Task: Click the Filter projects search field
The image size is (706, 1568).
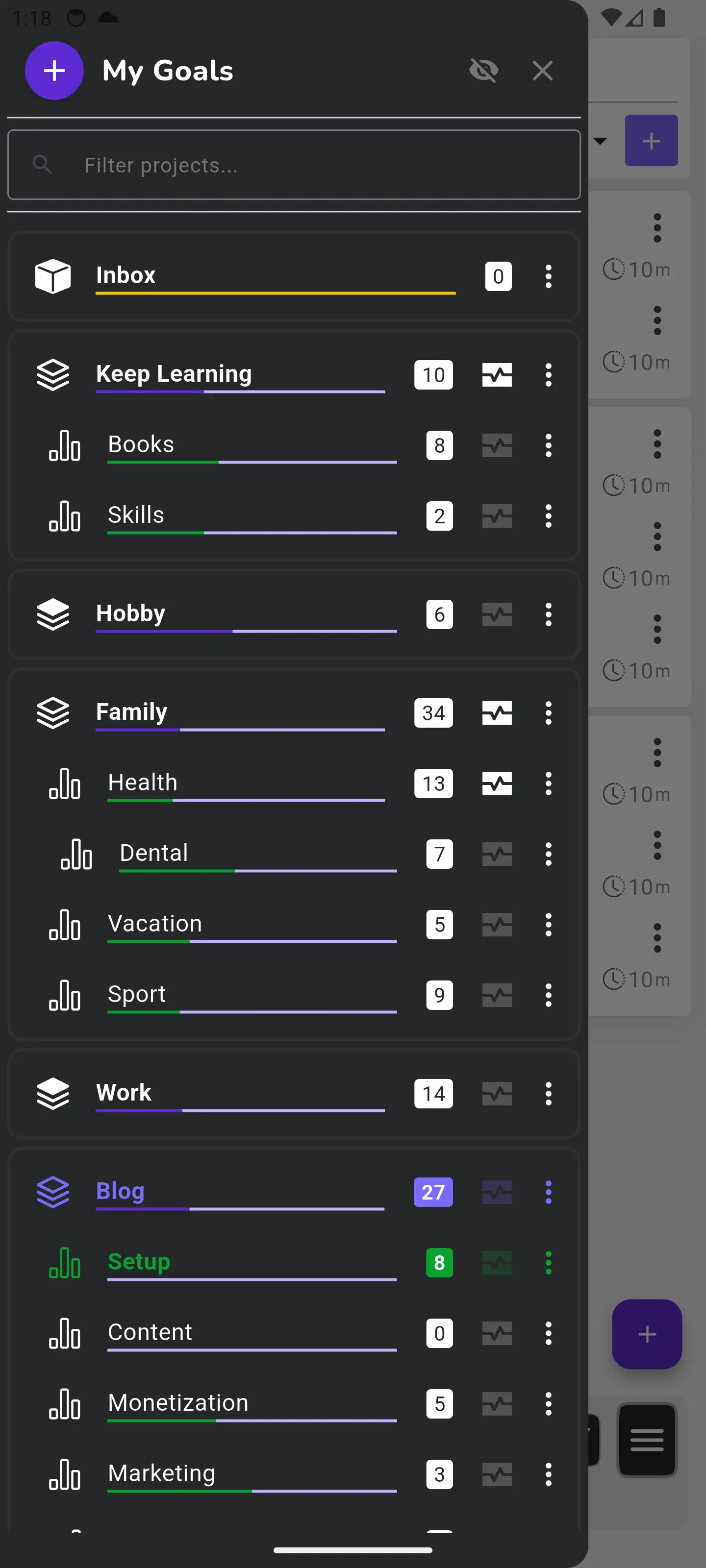Action: (294, 165)
